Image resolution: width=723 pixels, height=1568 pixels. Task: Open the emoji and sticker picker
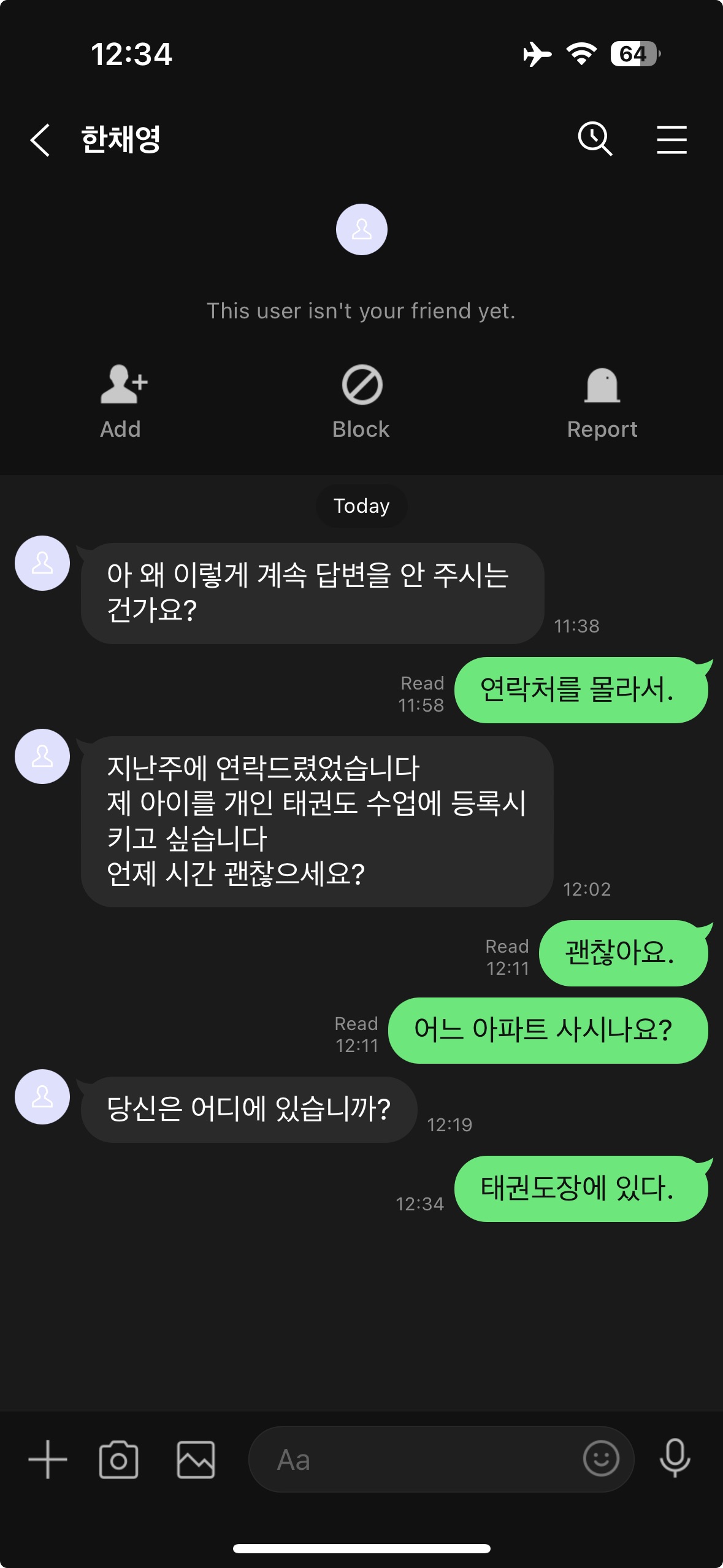[600, 1458]
